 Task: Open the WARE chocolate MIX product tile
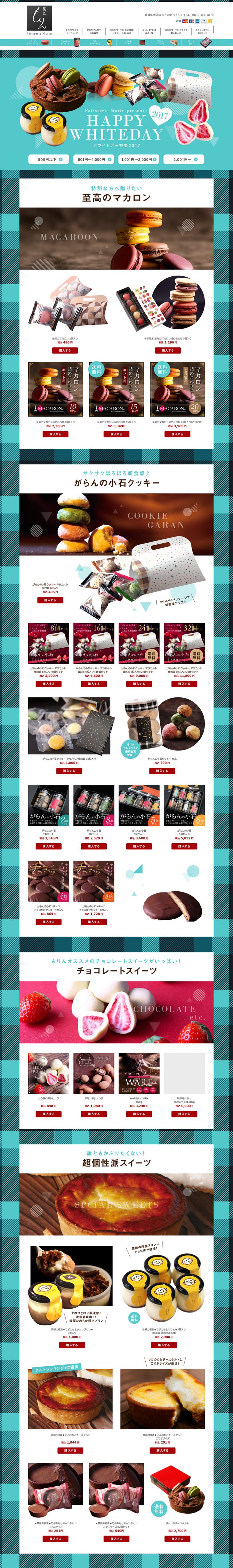(139, 1074)
